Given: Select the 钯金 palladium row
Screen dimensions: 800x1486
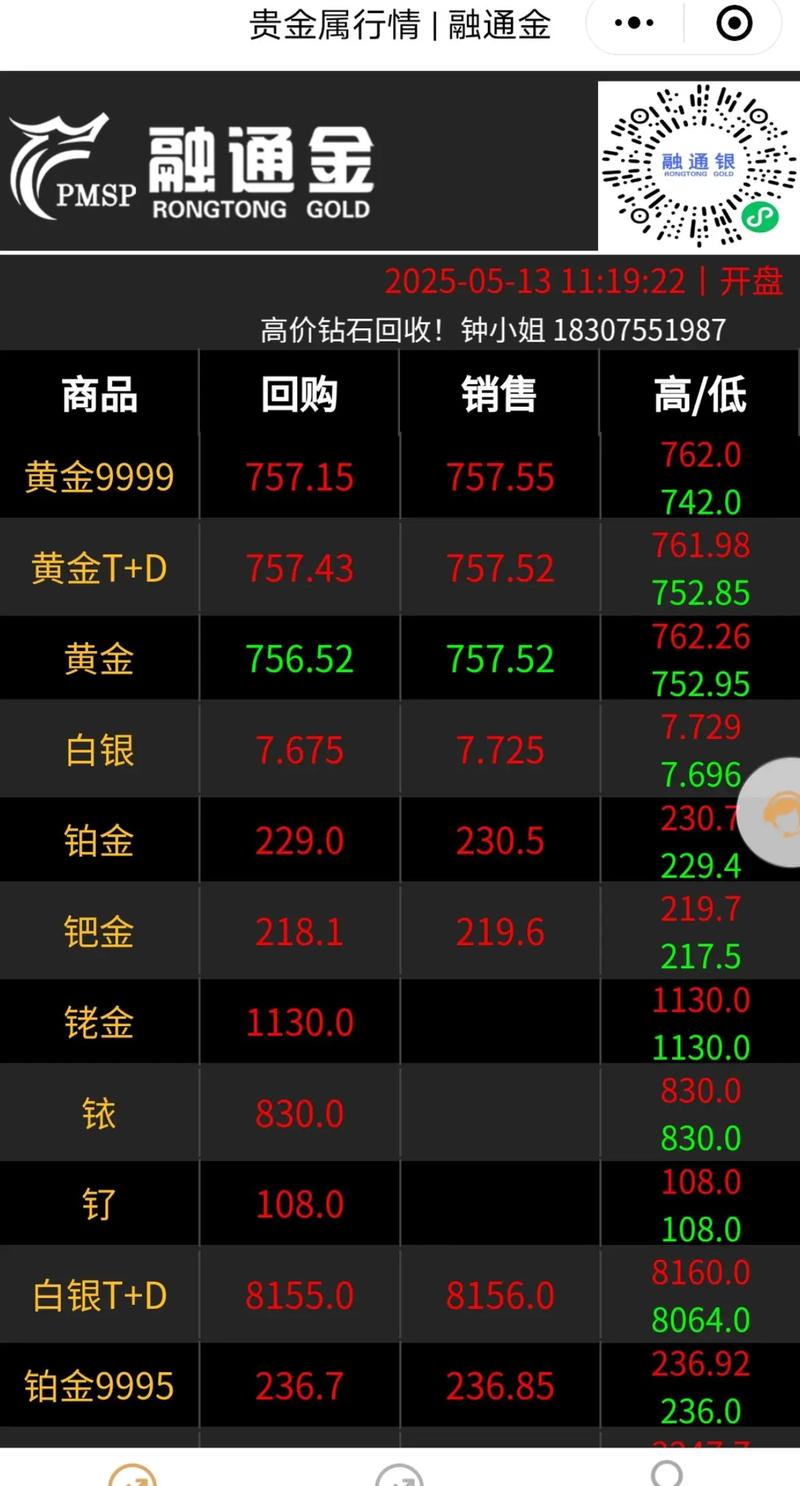Looking at the screenshot, I should (98, 931).
